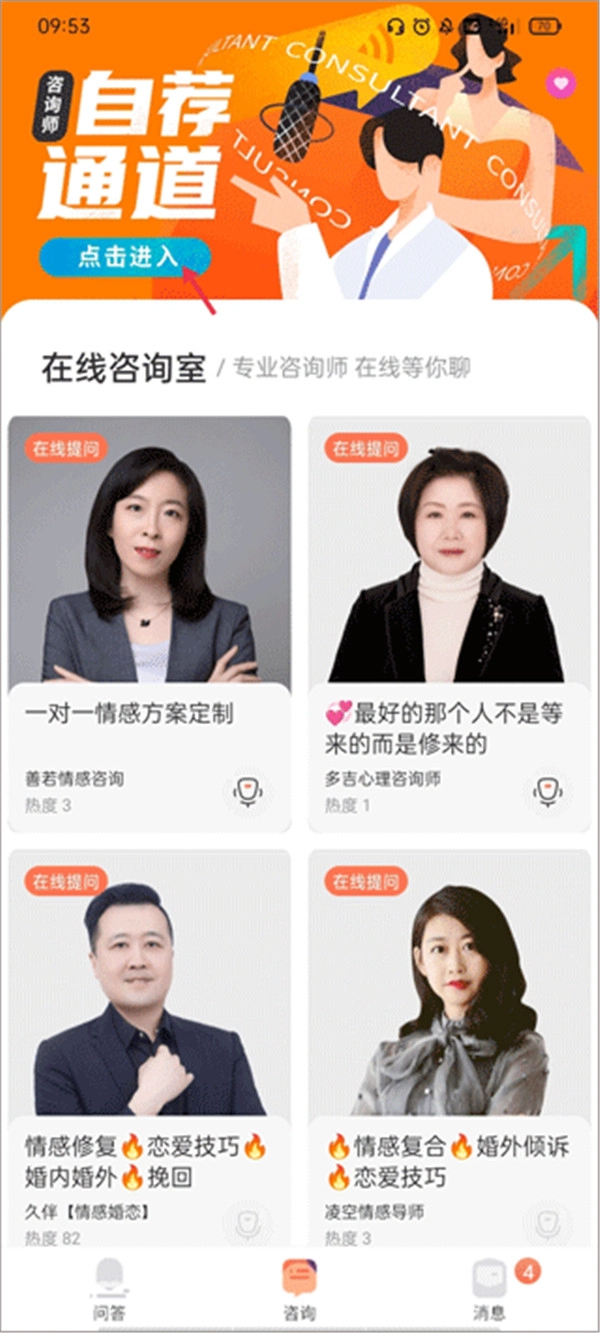Tap the headset icon on 善若情感咨询 card
The width and height of the screenshot is (600, 1333).
[244, 791]
